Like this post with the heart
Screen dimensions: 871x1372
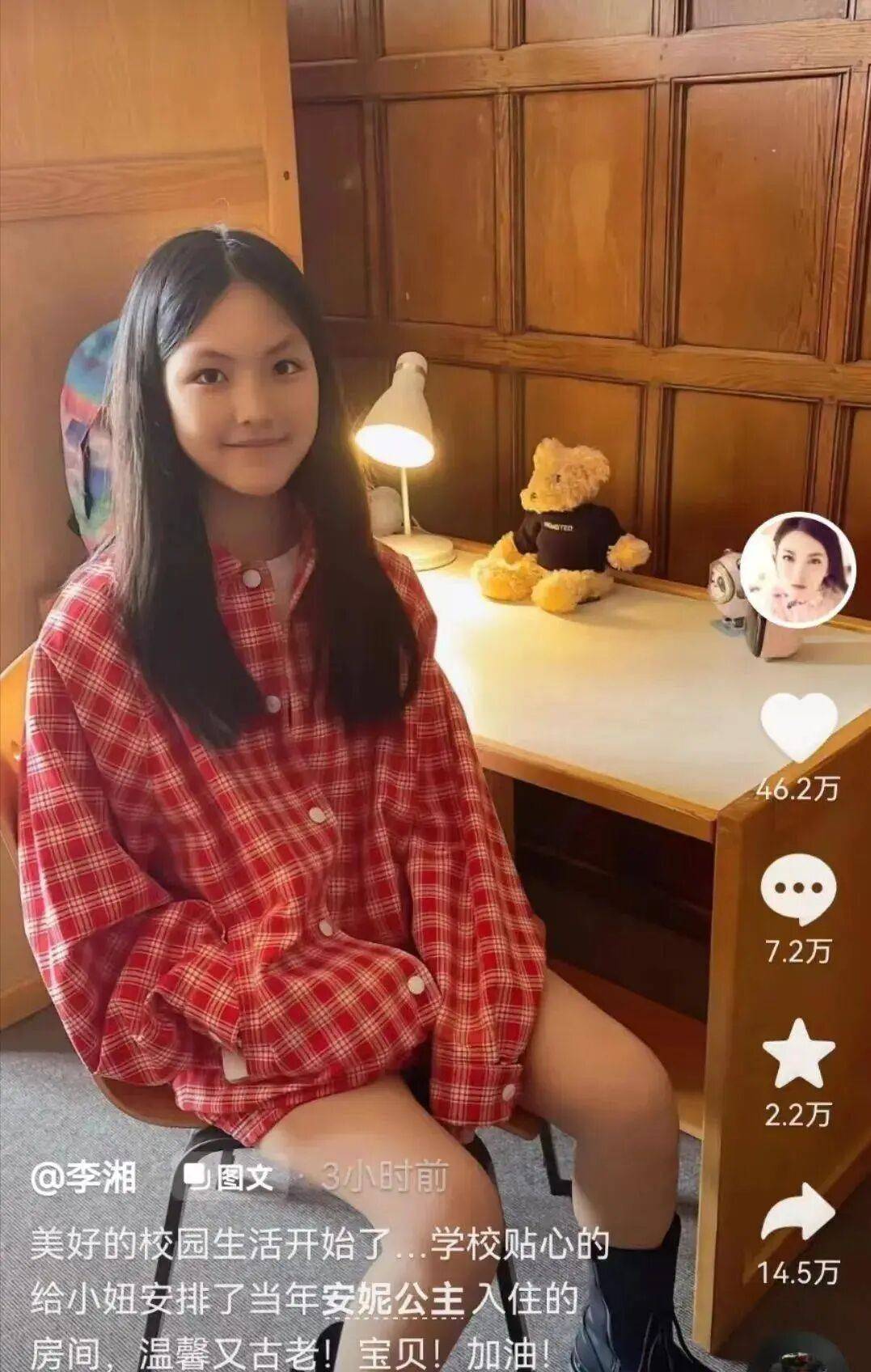coord(798,727)
